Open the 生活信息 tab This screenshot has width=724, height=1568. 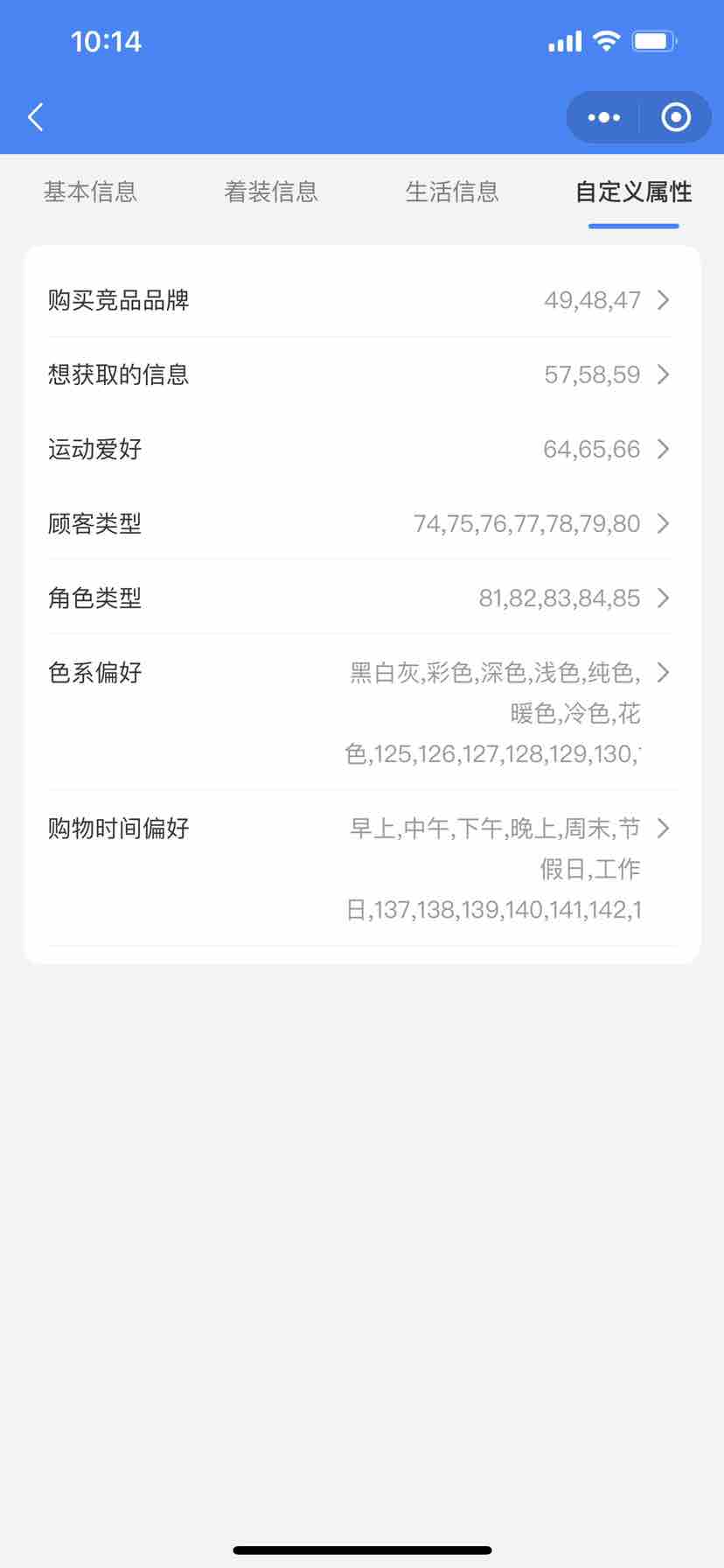[x=452, y=192]
